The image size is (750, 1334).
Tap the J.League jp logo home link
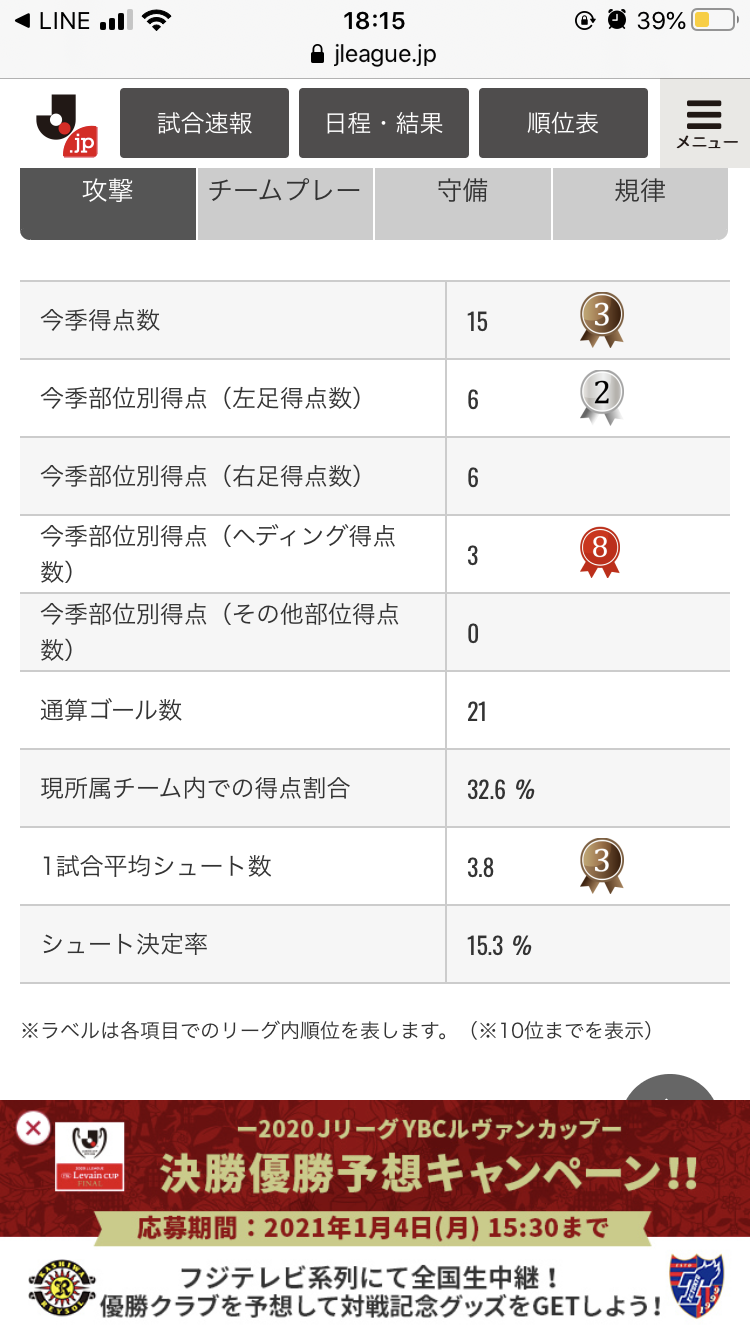click(x=66, y=125)
